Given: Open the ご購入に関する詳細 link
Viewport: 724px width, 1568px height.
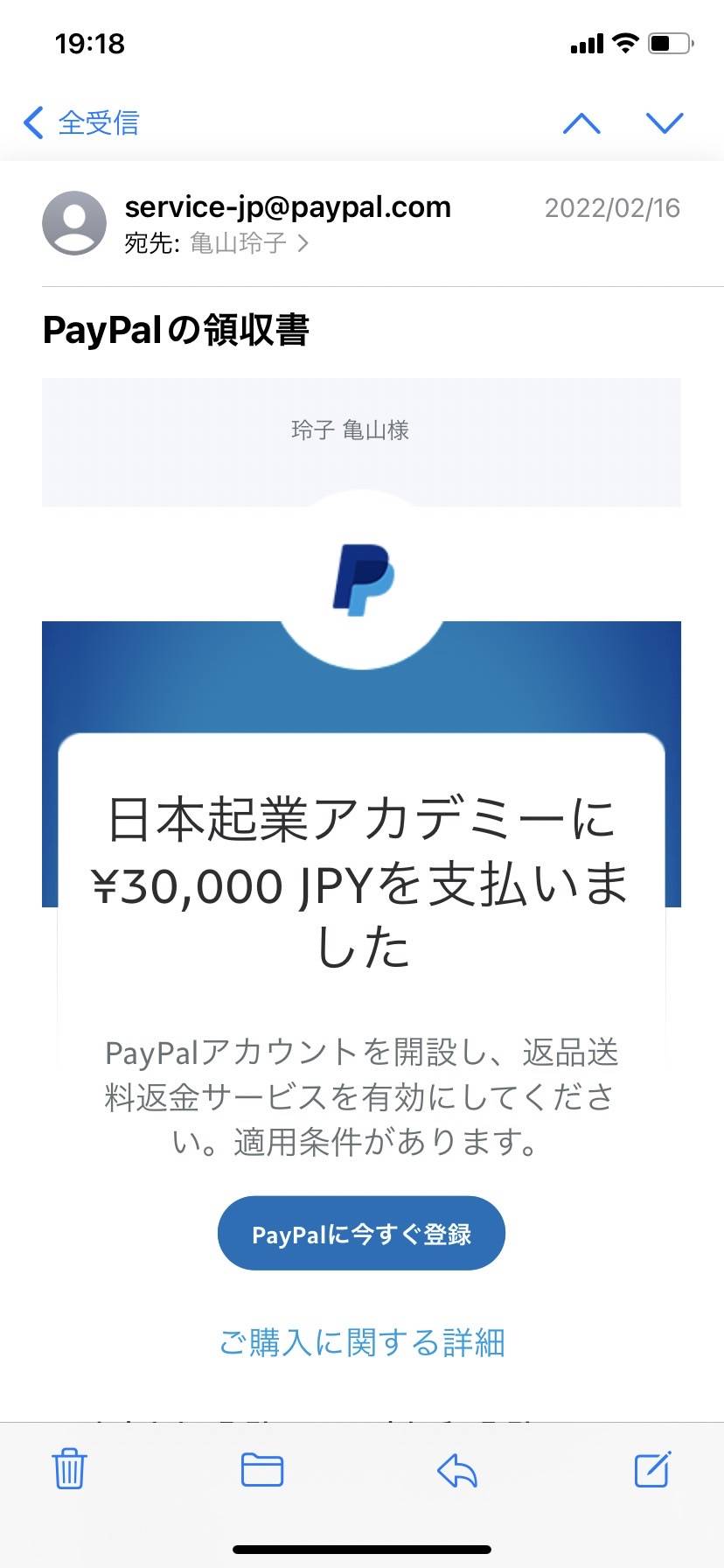Looking at the screenshot, I should [x=361, y=1341].
